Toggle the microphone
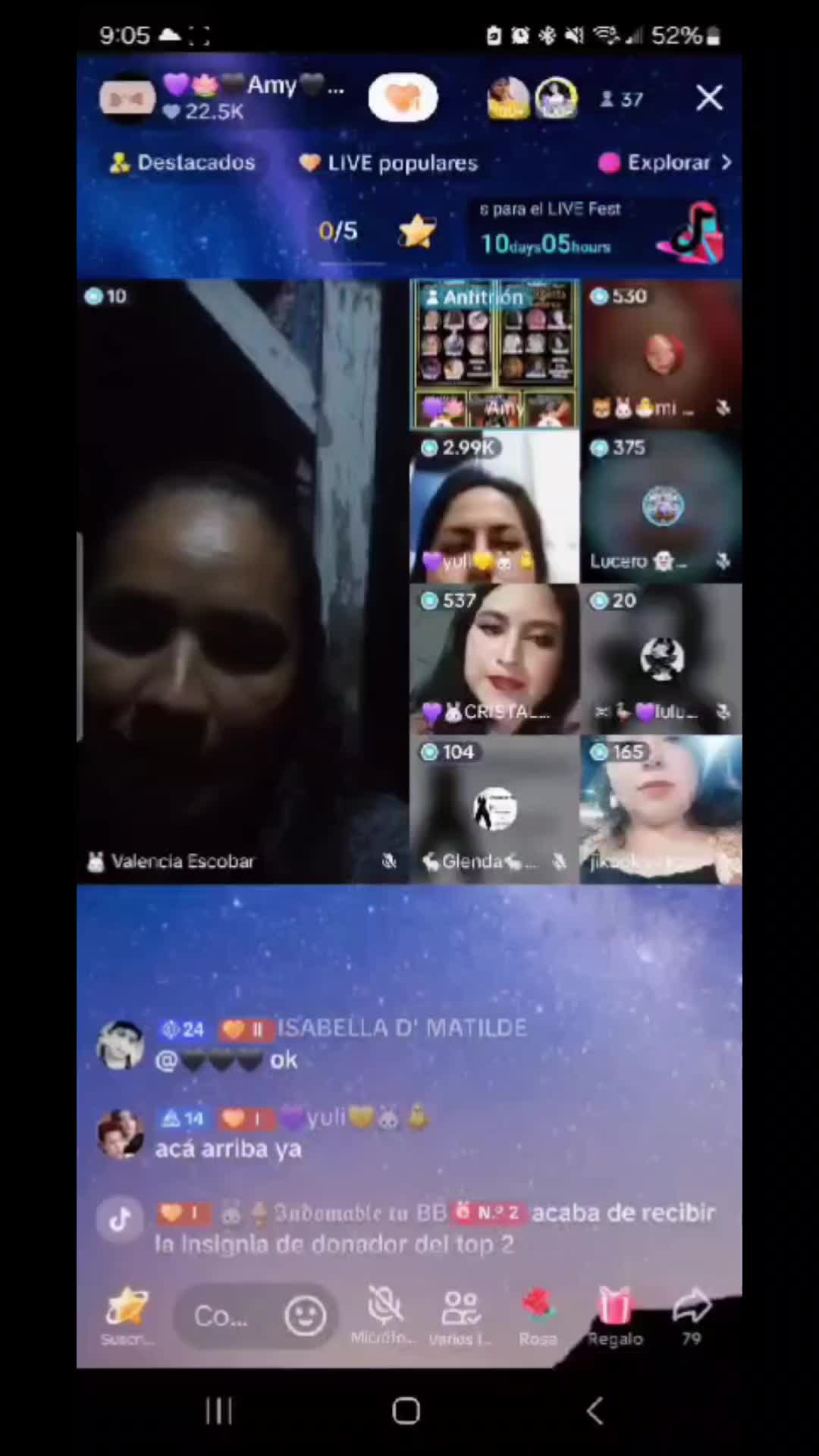Image resolution: width=819 pixels, height=1456 pixels. pos(384,1314)
